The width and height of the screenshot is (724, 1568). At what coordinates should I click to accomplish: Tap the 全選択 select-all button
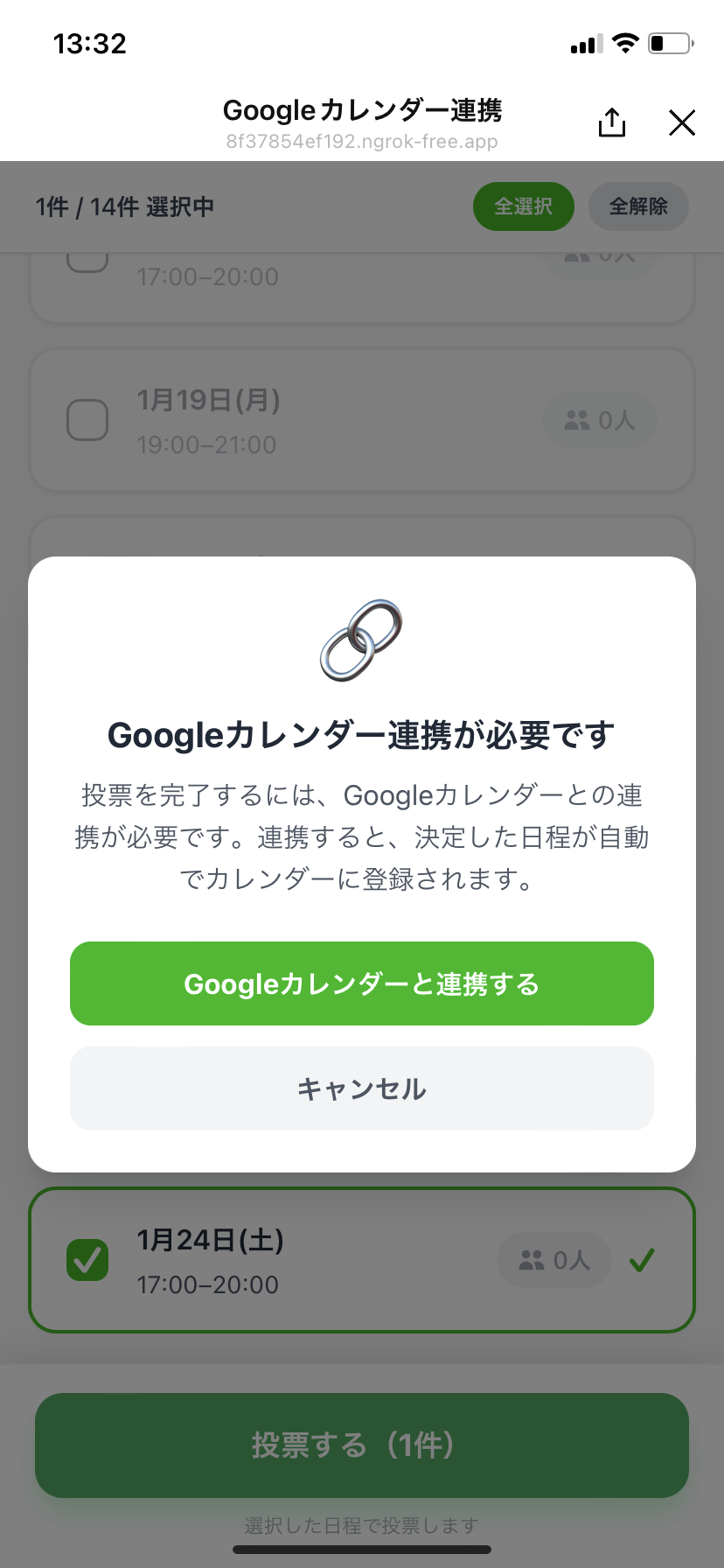(523, 206)
